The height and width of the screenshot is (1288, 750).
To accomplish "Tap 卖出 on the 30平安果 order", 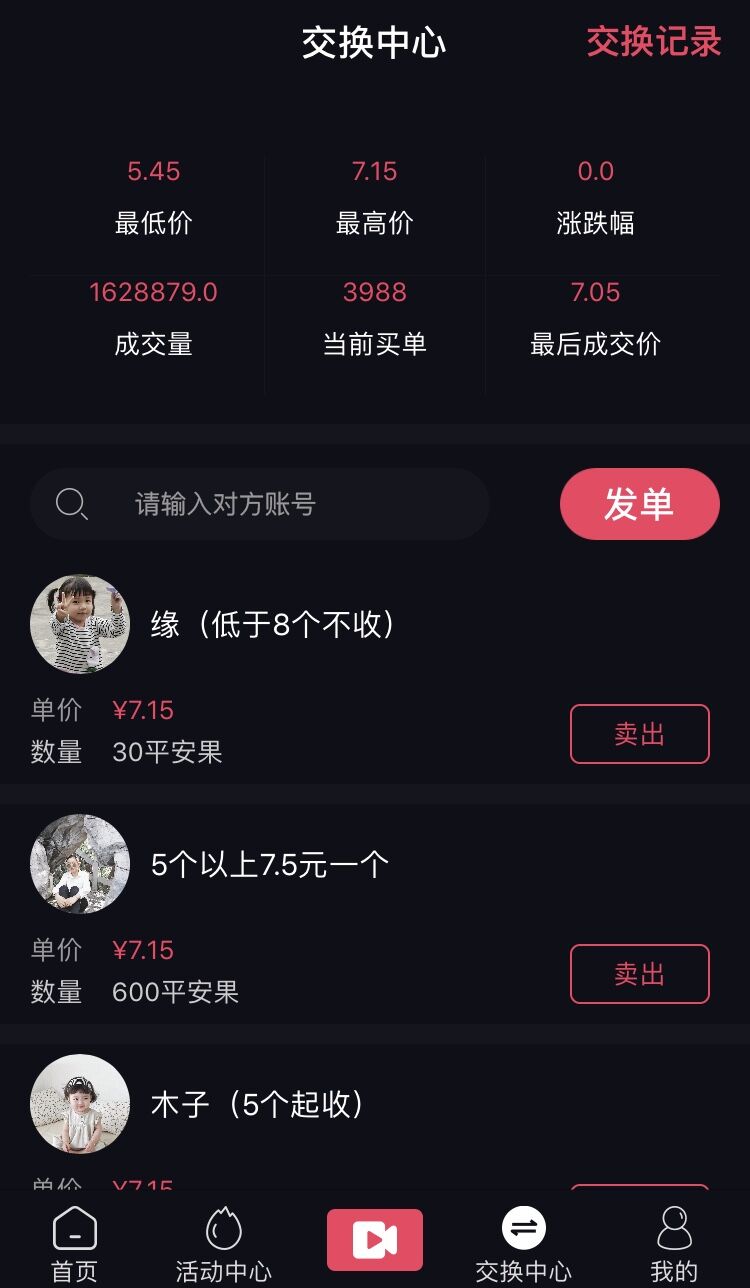I will pyautogui.click(x=639, y=734).
